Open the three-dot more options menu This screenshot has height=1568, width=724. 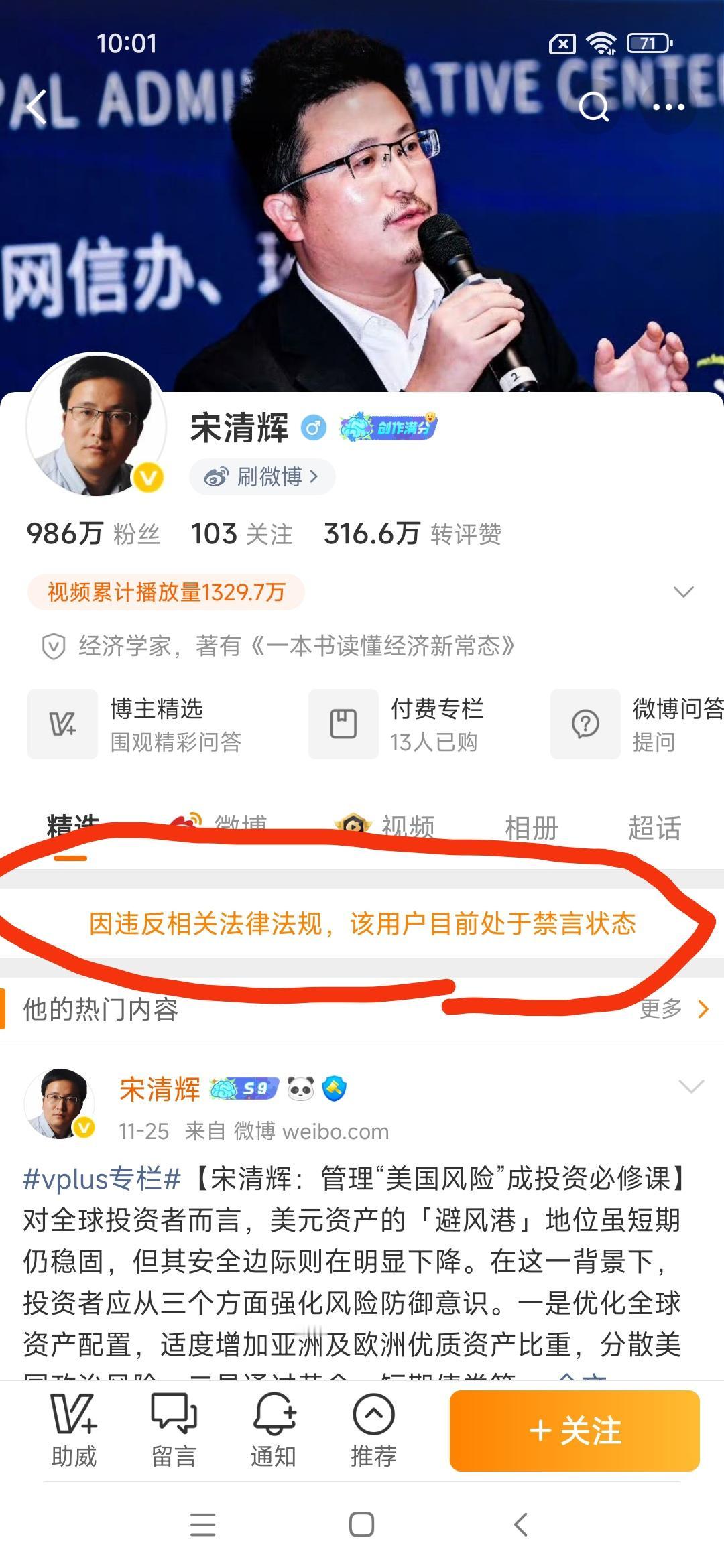(x=670, y=107)
